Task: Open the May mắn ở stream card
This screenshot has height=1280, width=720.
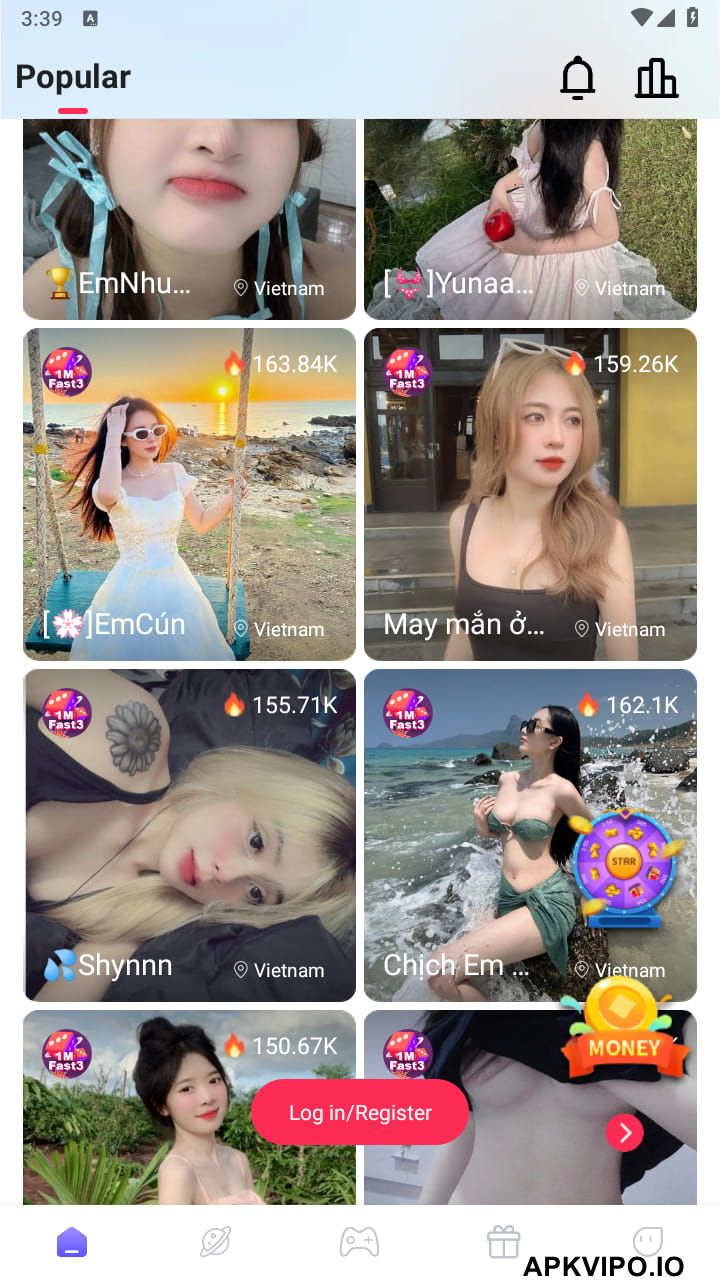Action: [530, 494]
